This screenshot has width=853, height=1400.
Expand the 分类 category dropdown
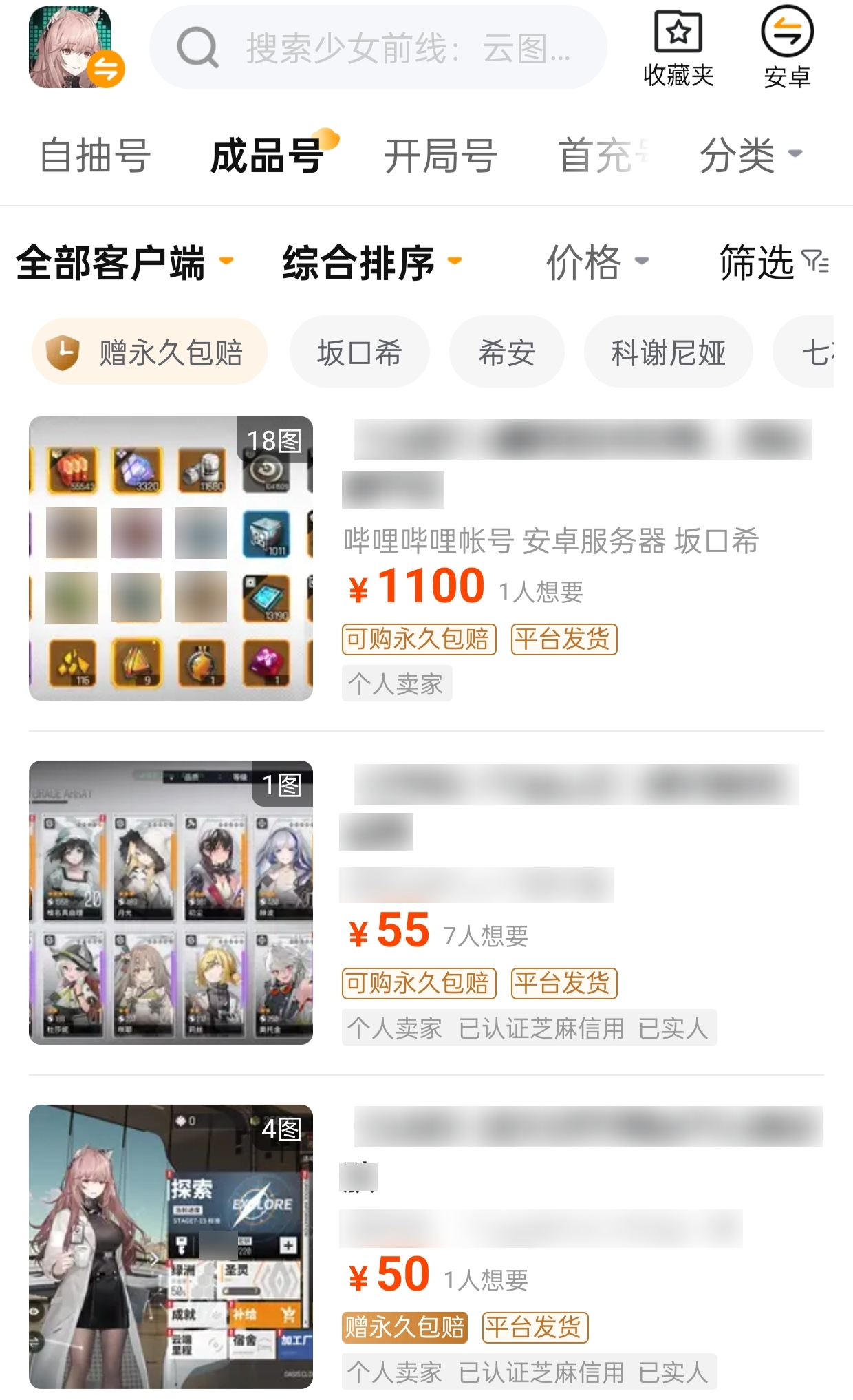[x=750, y=156]
